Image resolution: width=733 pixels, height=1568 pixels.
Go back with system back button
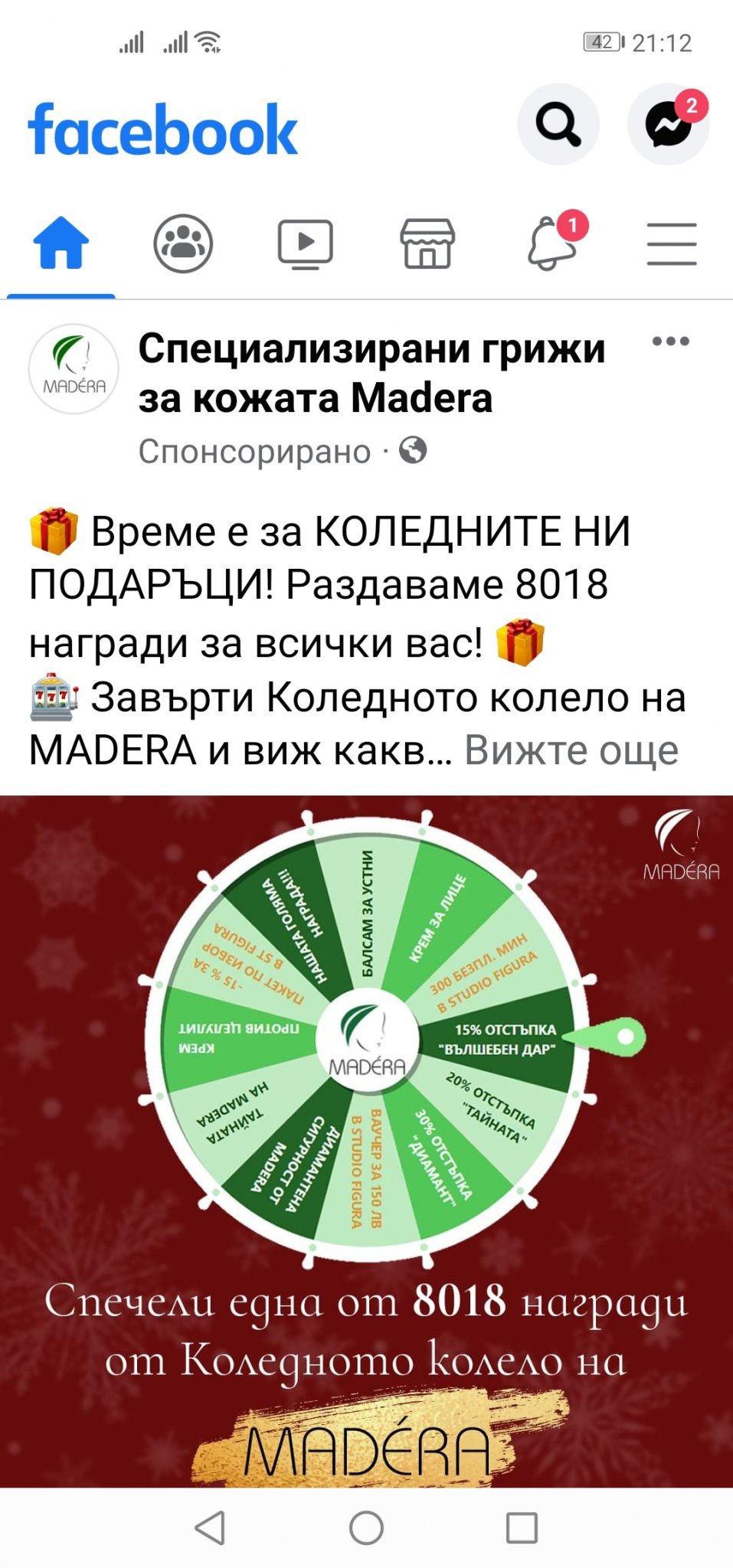tap(210, 1528)
